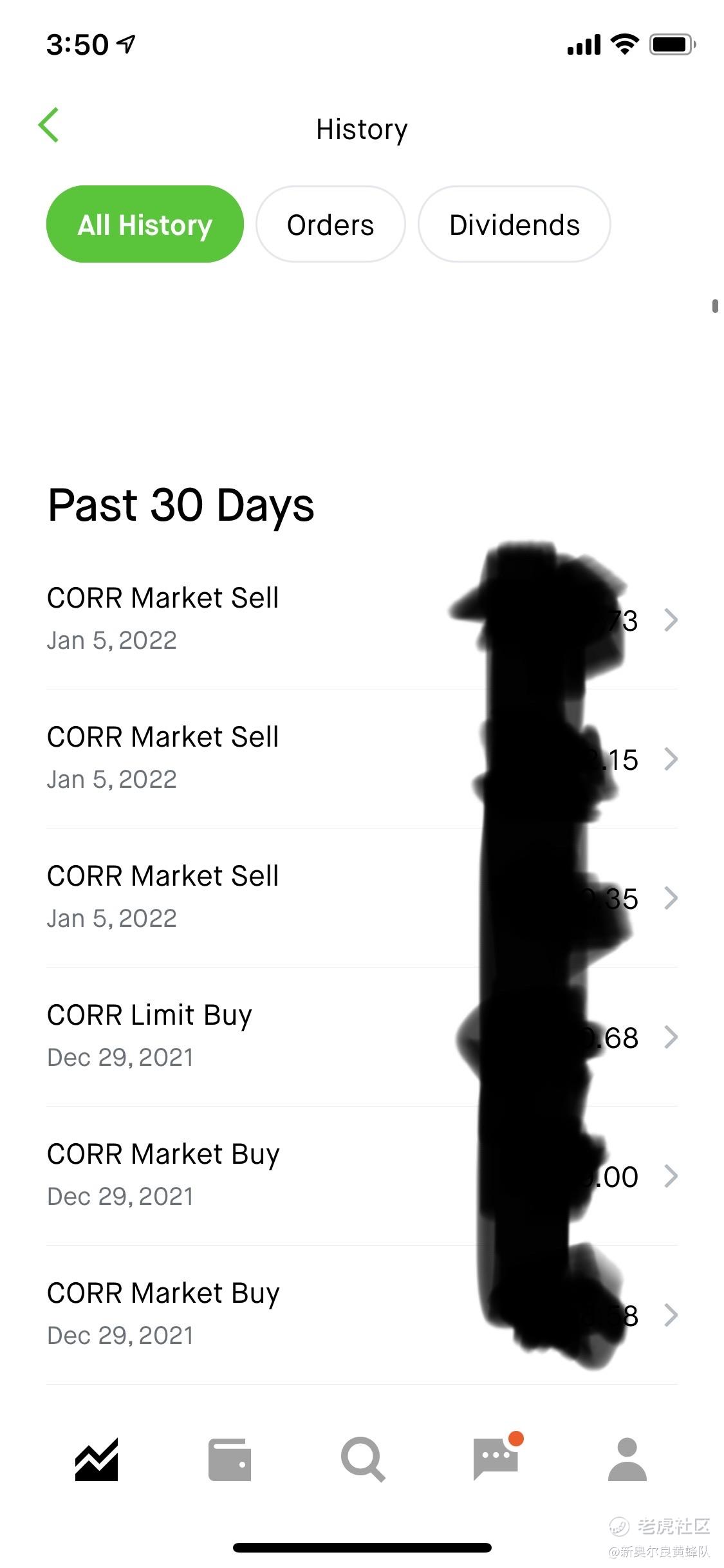
Task: Open the CORR Limit Buy order
Action: [362, 1036]
